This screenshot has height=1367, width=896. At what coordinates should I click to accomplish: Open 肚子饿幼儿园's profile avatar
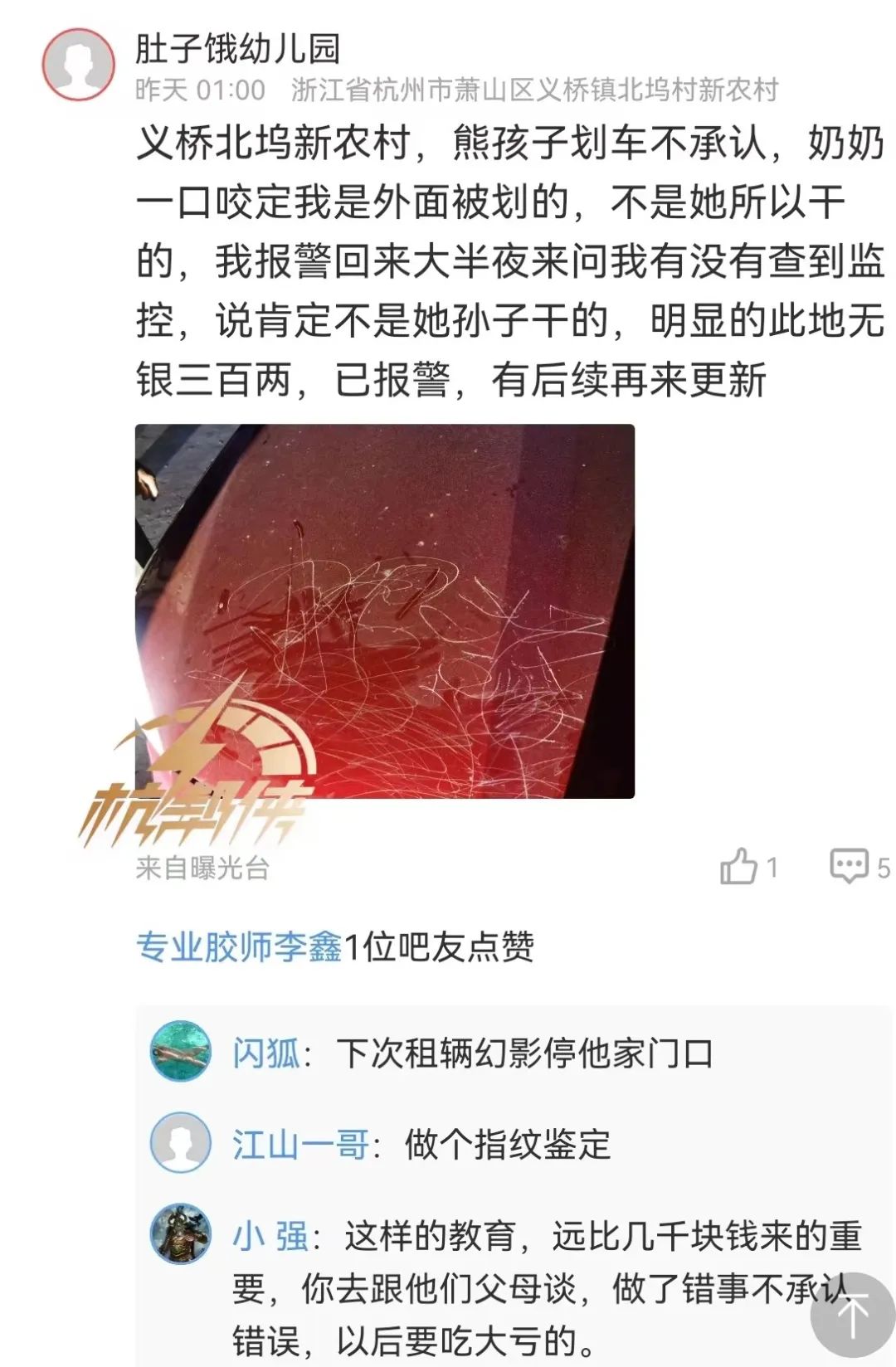[x=79, y=65]
